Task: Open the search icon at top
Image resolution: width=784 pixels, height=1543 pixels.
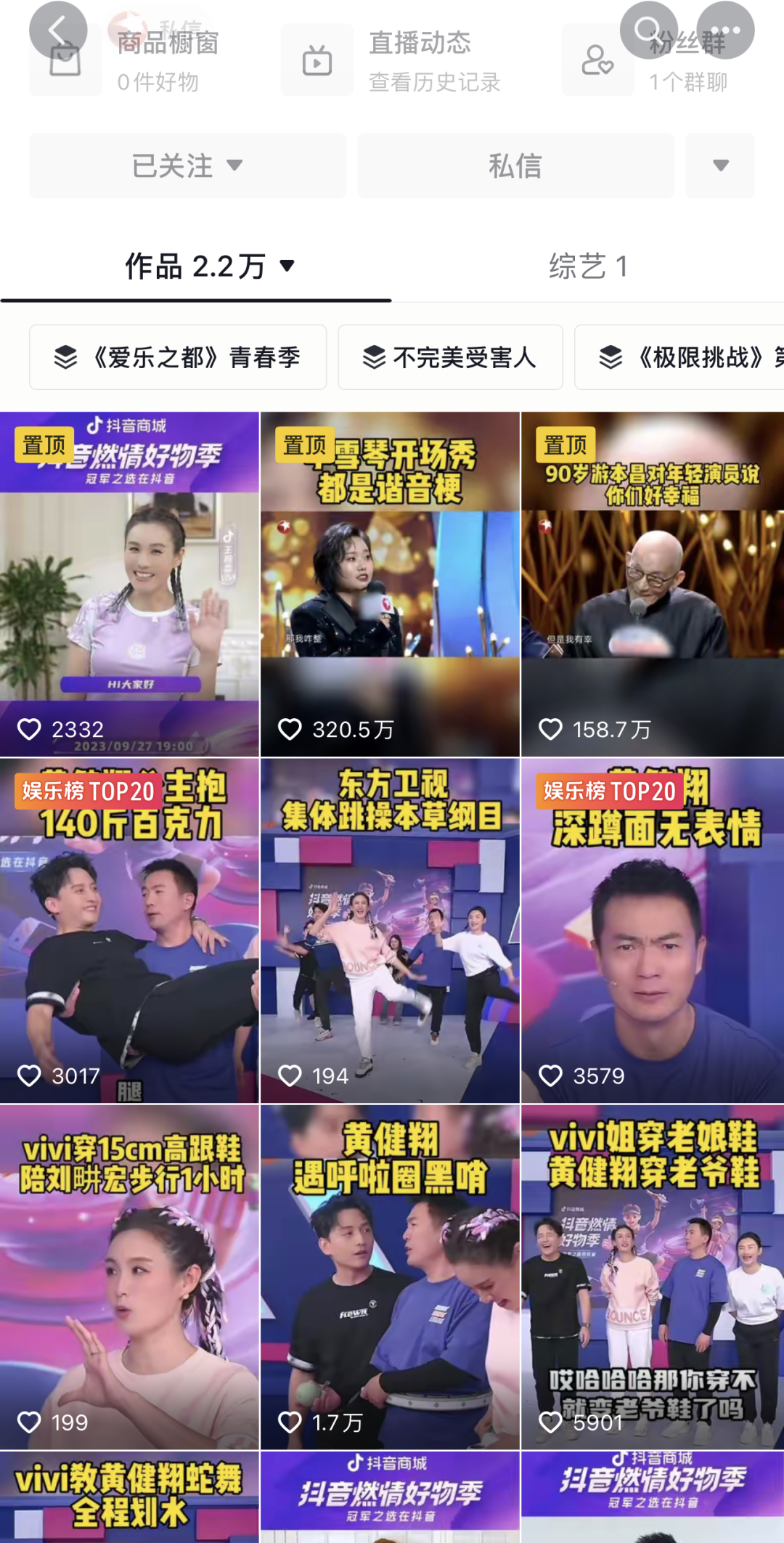Action: (648, 30)
